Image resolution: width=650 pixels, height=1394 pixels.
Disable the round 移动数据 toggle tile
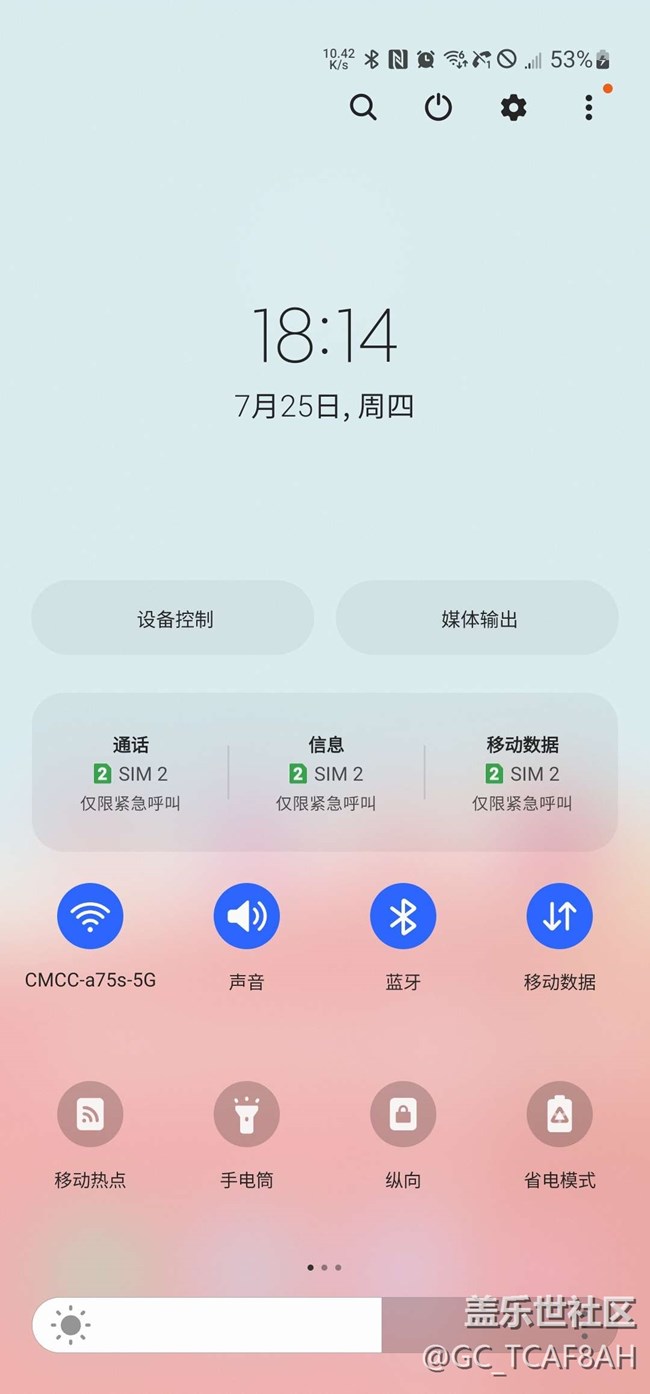click(560, 915)
